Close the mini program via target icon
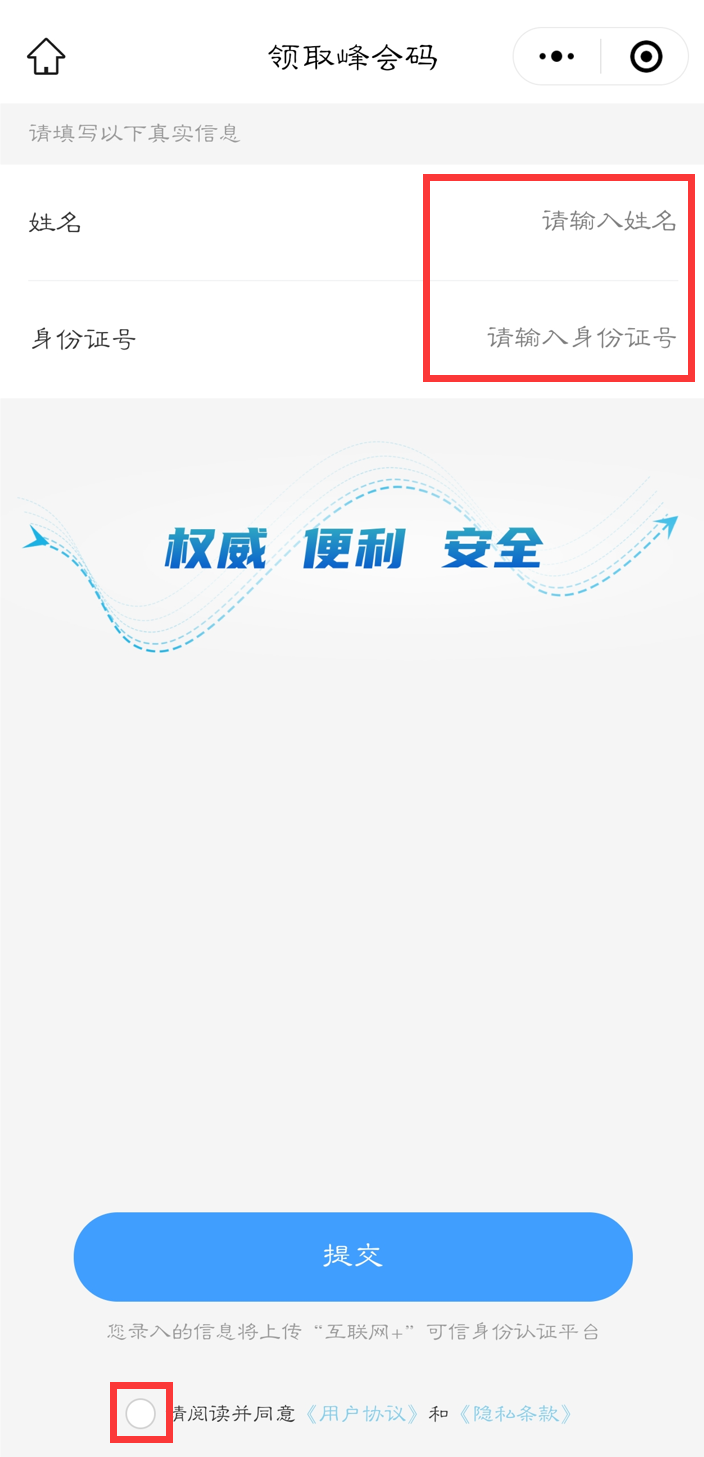This screenshot has height=1457, width=704. click(x=646, y=57)
